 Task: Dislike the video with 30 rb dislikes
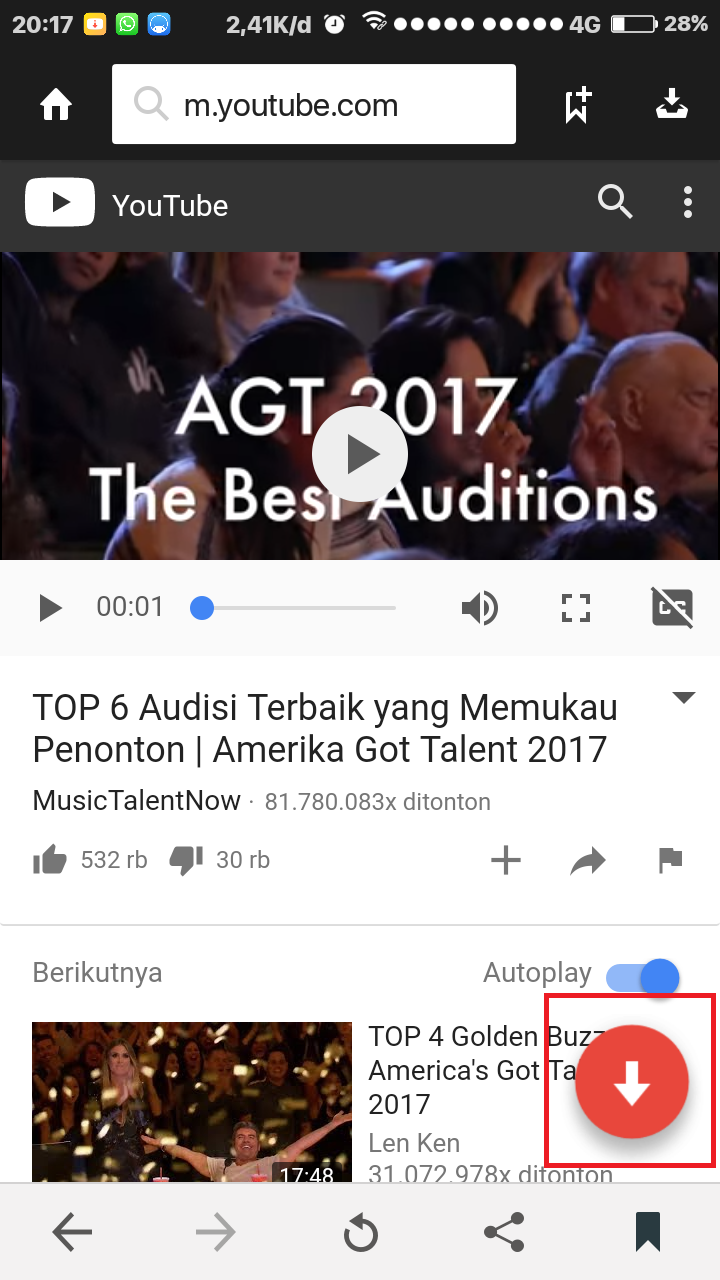pos(186,860)
